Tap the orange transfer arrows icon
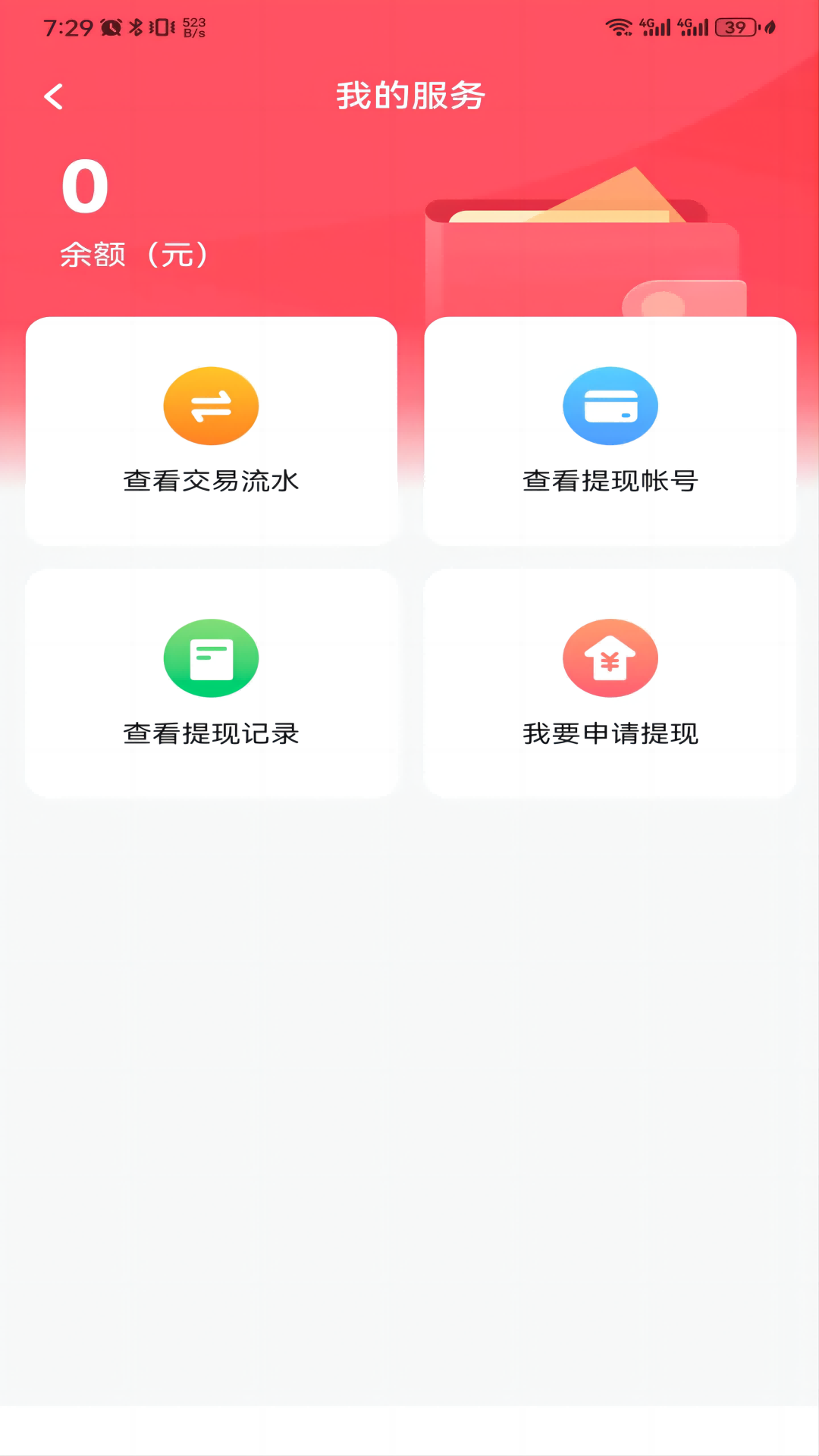This screenshot has height=1456, width=819. click(212, 406)
